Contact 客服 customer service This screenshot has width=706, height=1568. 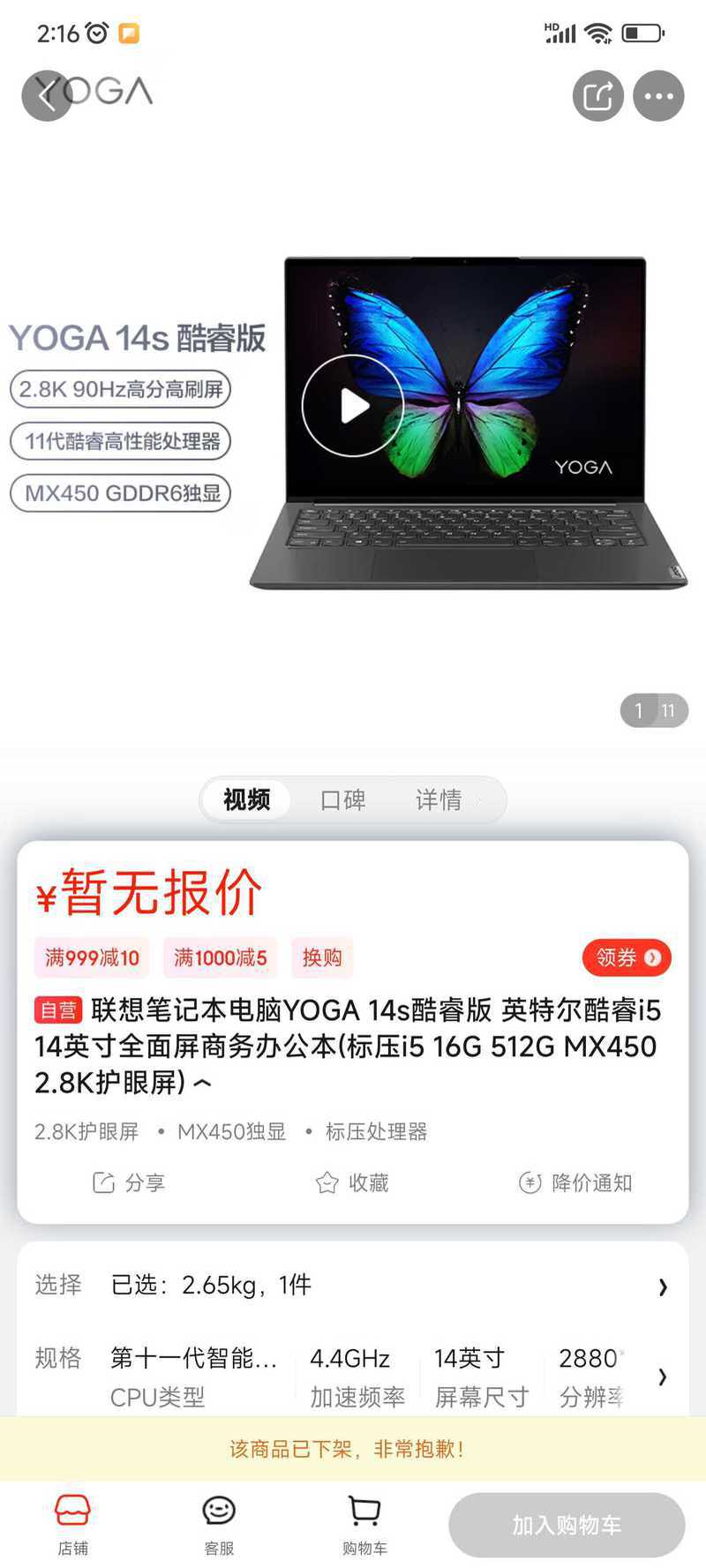tap(219, 1525)
